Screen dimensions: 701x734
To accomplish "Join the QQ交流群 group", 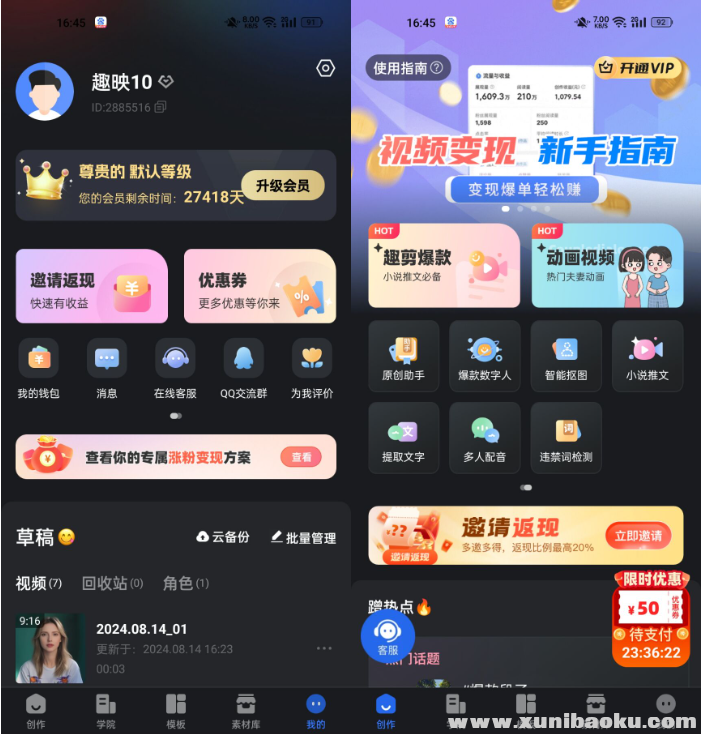I will [242, 368].
